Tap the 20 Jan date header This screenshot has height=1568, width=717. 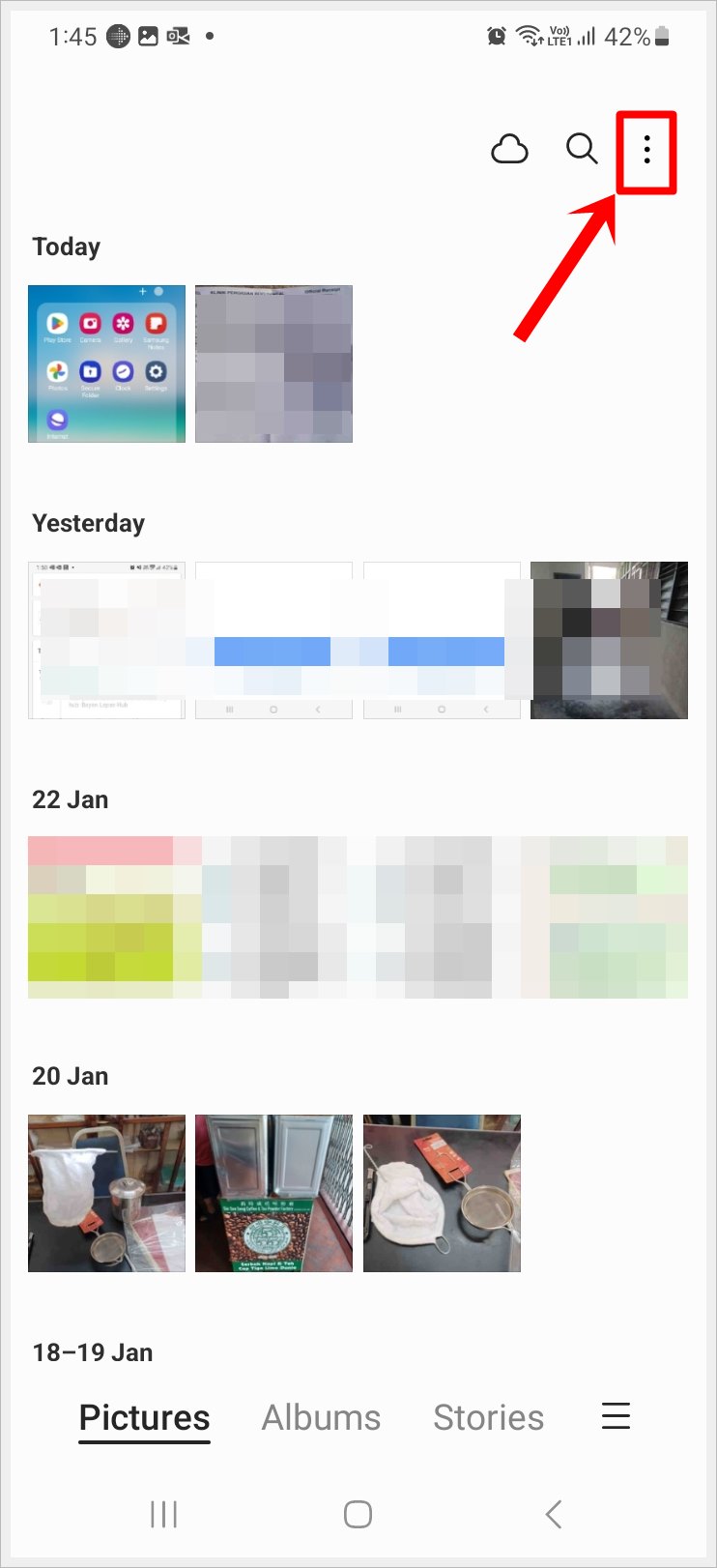[70, 1076]
